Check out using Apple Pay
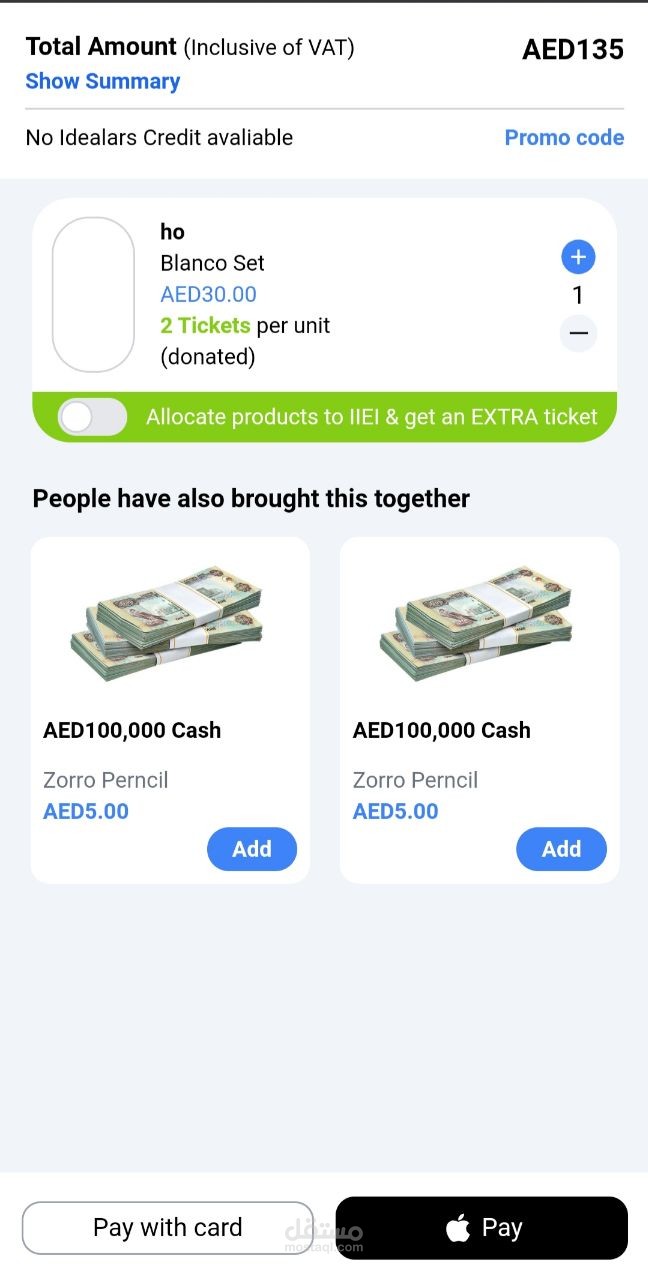This screenshot has height=1280, width=648. pos(482,1228)
